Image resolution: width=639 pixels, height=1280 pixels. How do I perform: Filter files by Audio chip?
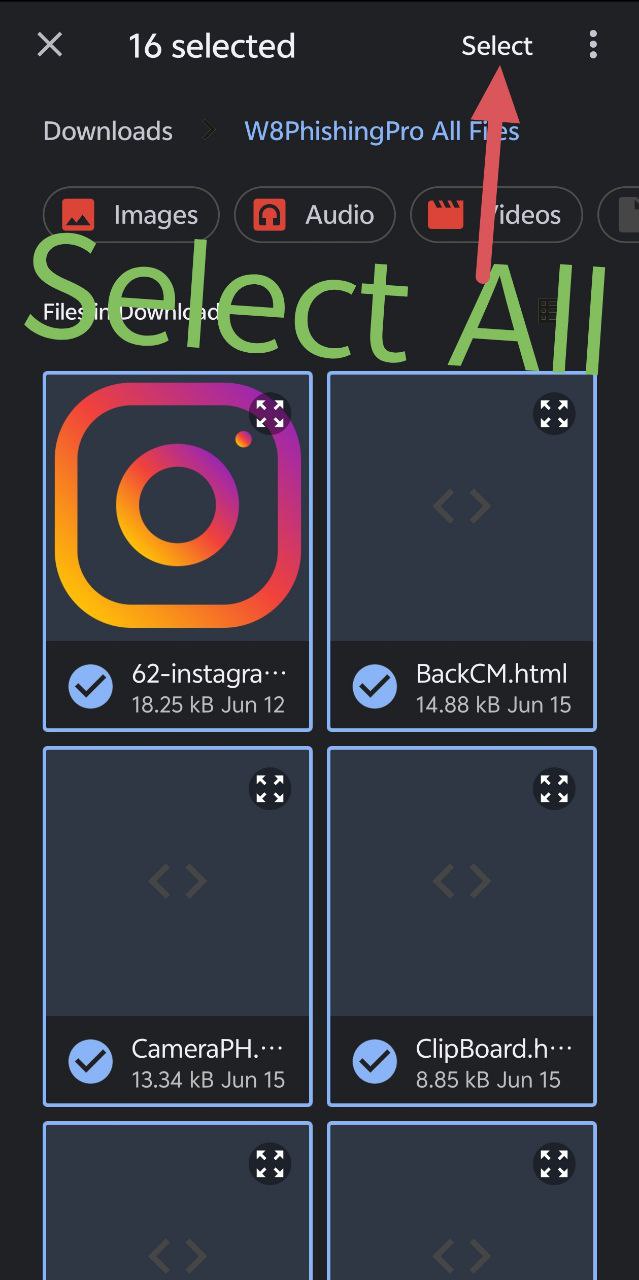pyautogui.click(x=315, y=215)
